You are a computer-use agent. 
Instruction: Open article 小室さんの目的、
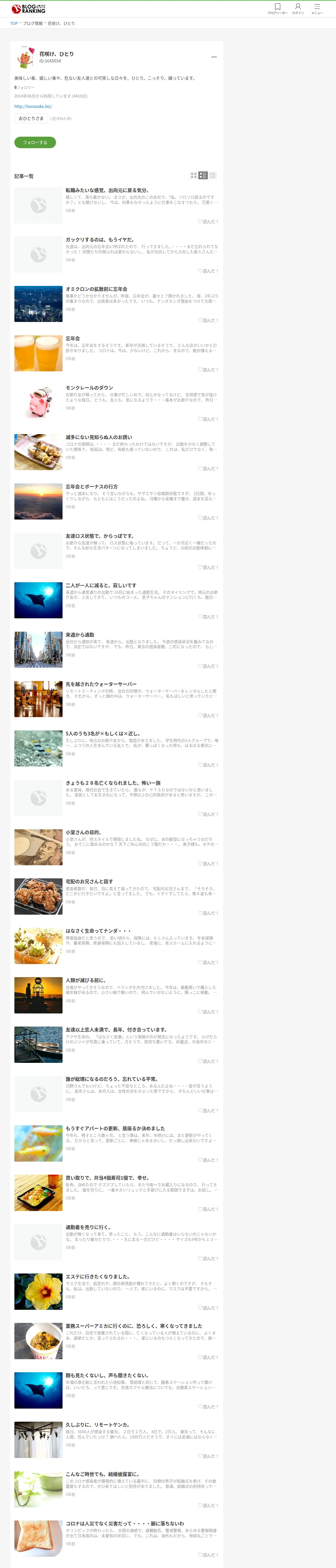(x=83, y=832)
